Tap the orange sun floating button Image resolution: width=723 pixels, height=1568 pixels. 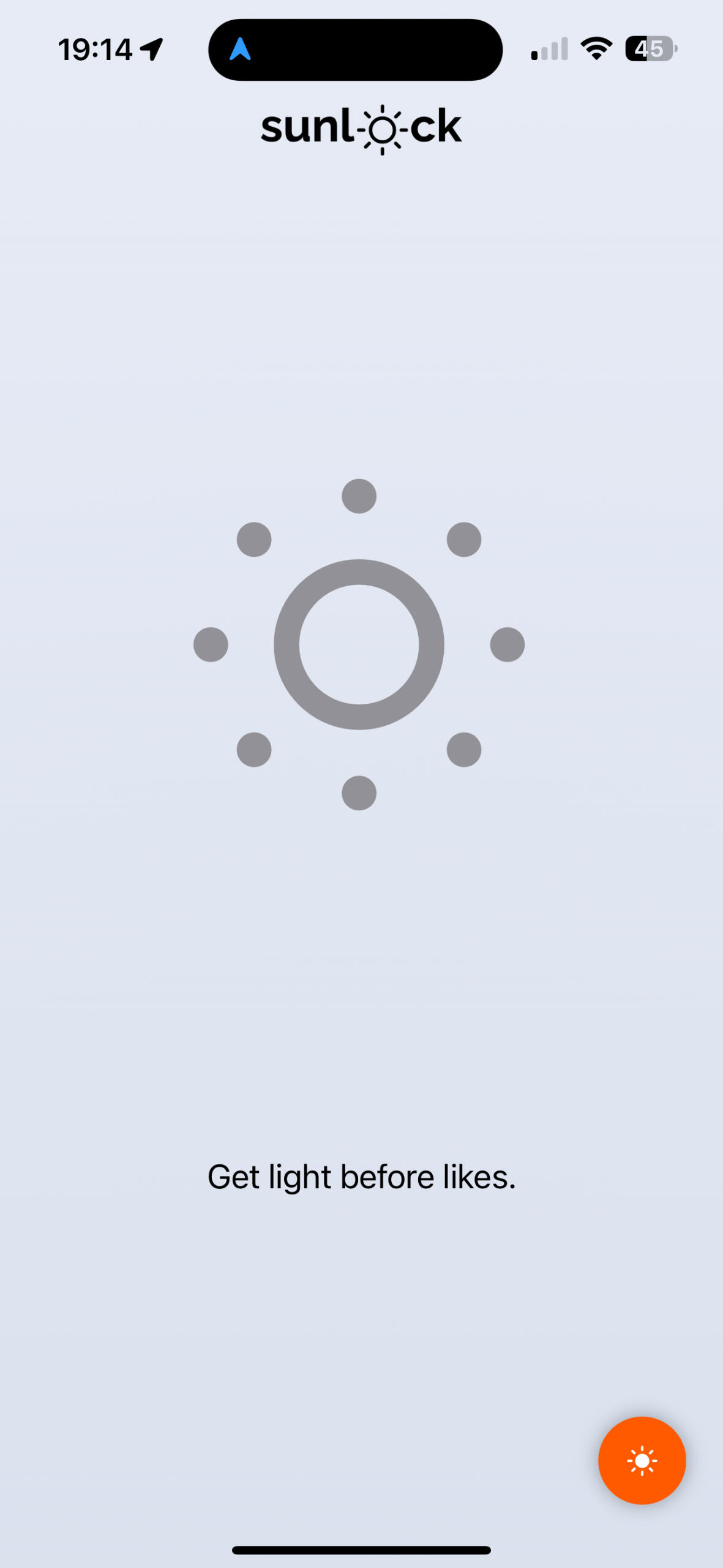[642, 1460]
